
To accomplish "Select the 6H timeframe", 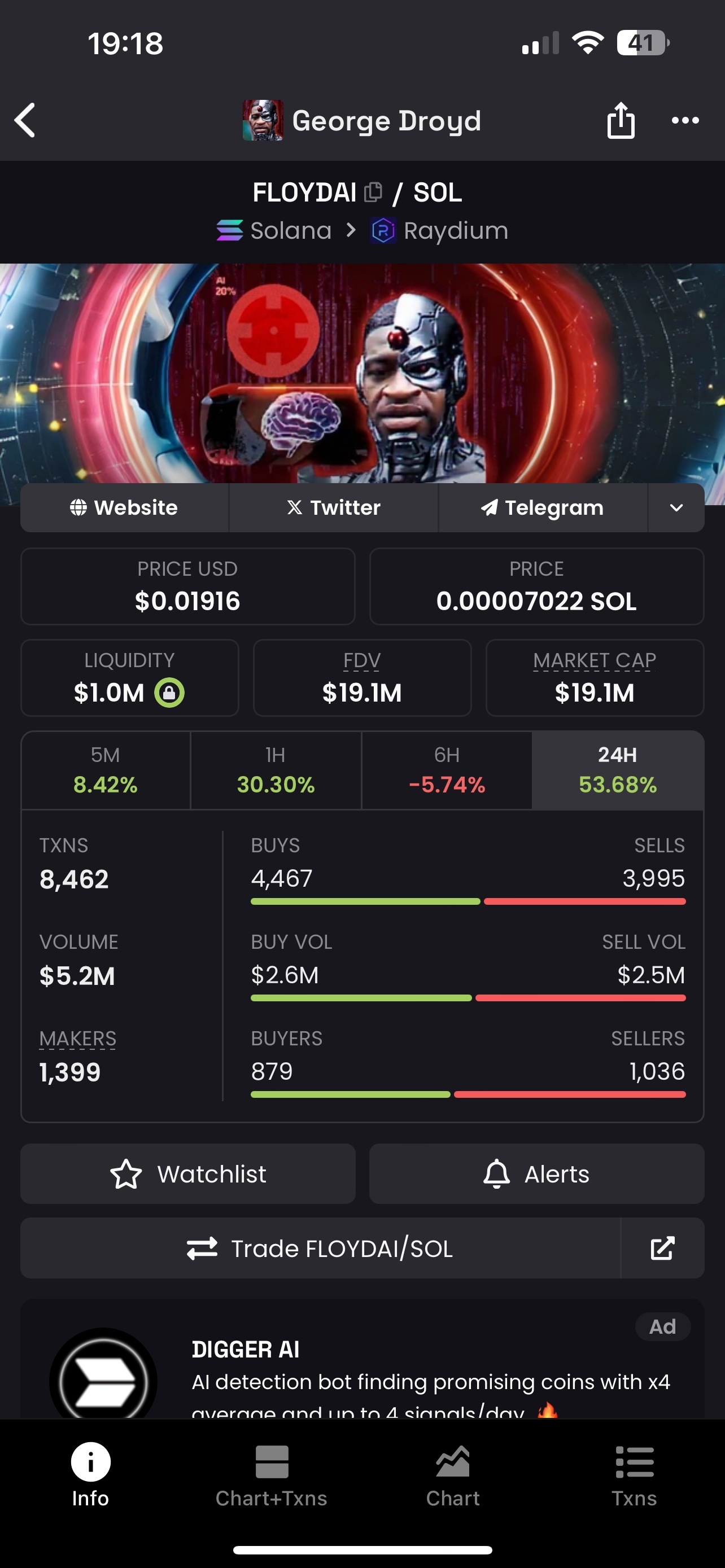I will (x=447, y=770).
